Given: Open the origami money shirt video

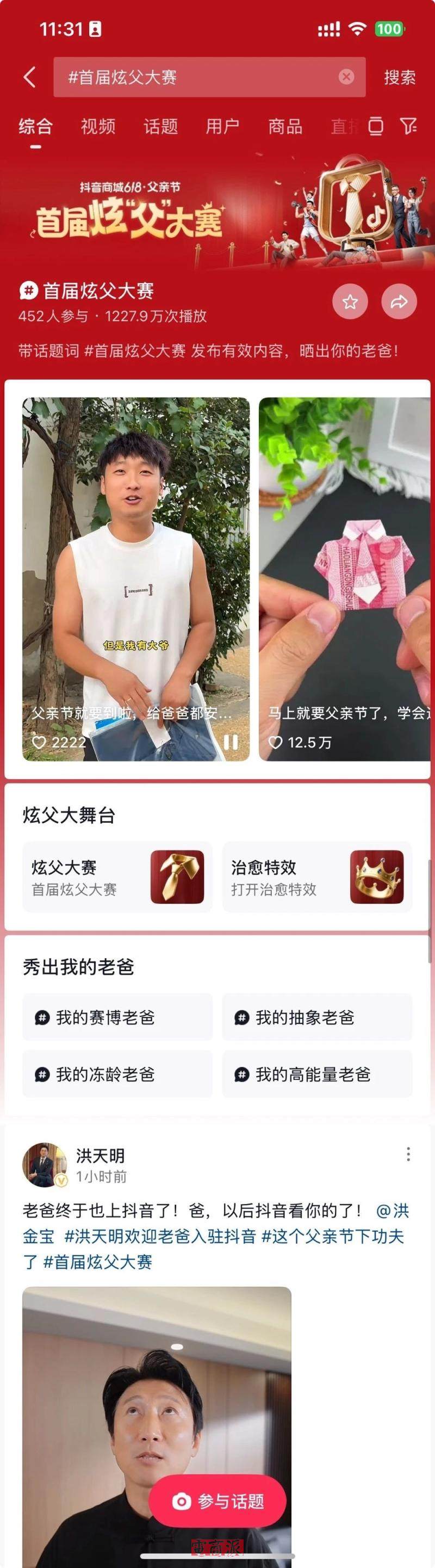Looking at the screenshot, I should click(346, 578).
